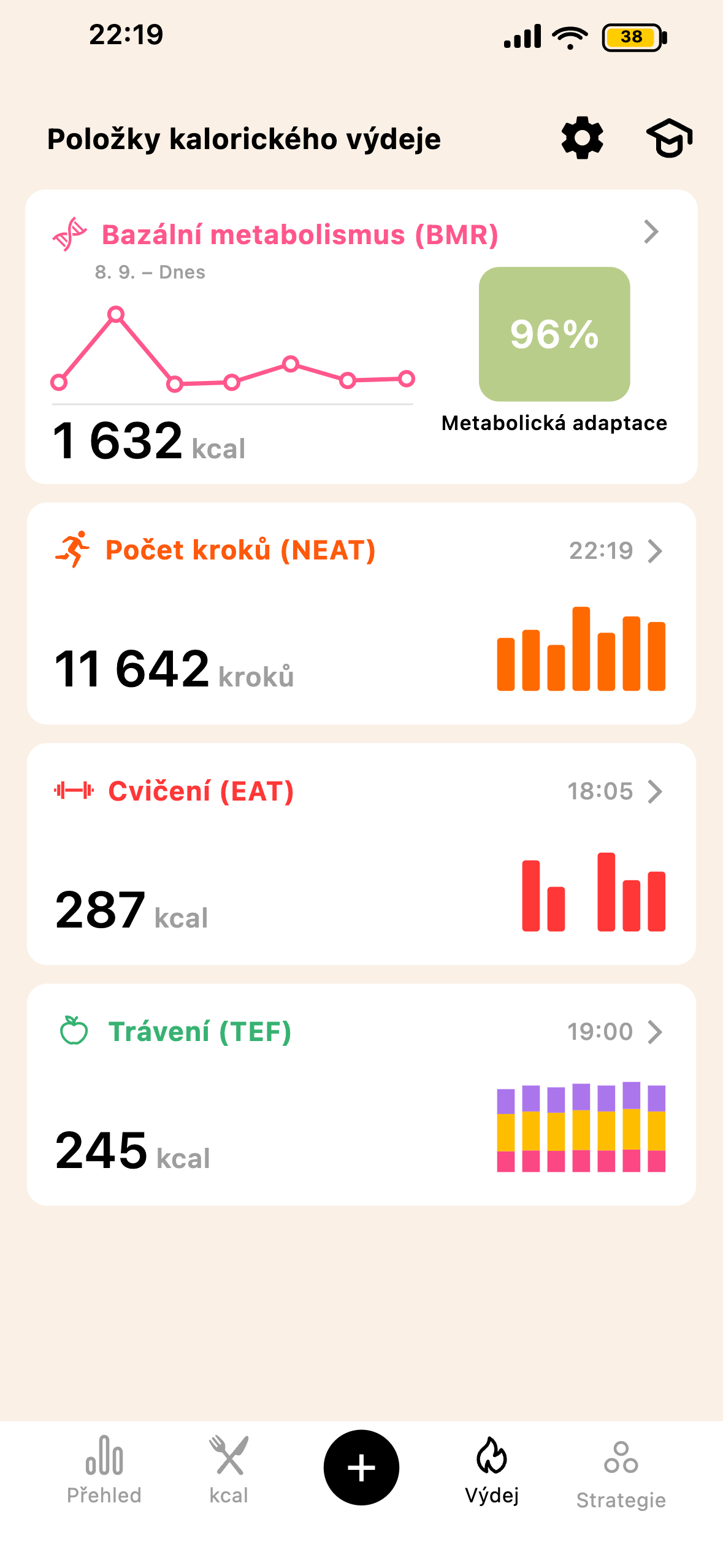723x1568 pixels.
Task: Tap the black plus add button
Action: [x=361, y=1467]
